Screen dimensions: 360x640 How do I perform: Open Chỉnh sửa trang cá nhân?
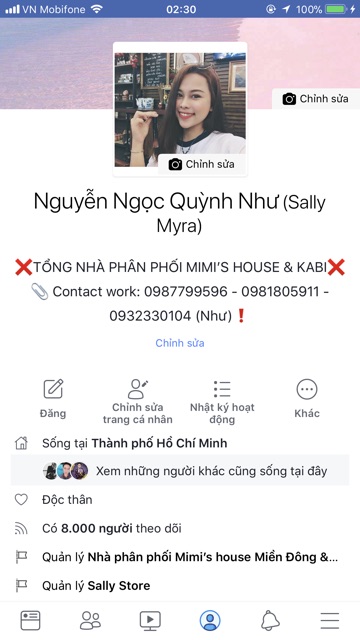pyautogui.click(x=138, y=401)
